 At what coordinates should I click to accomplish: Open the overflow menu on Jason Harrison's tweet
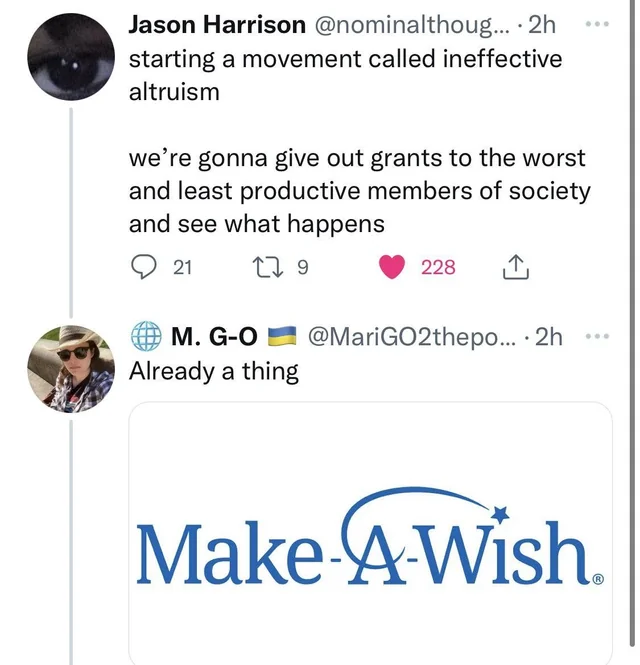coord(597,24)
